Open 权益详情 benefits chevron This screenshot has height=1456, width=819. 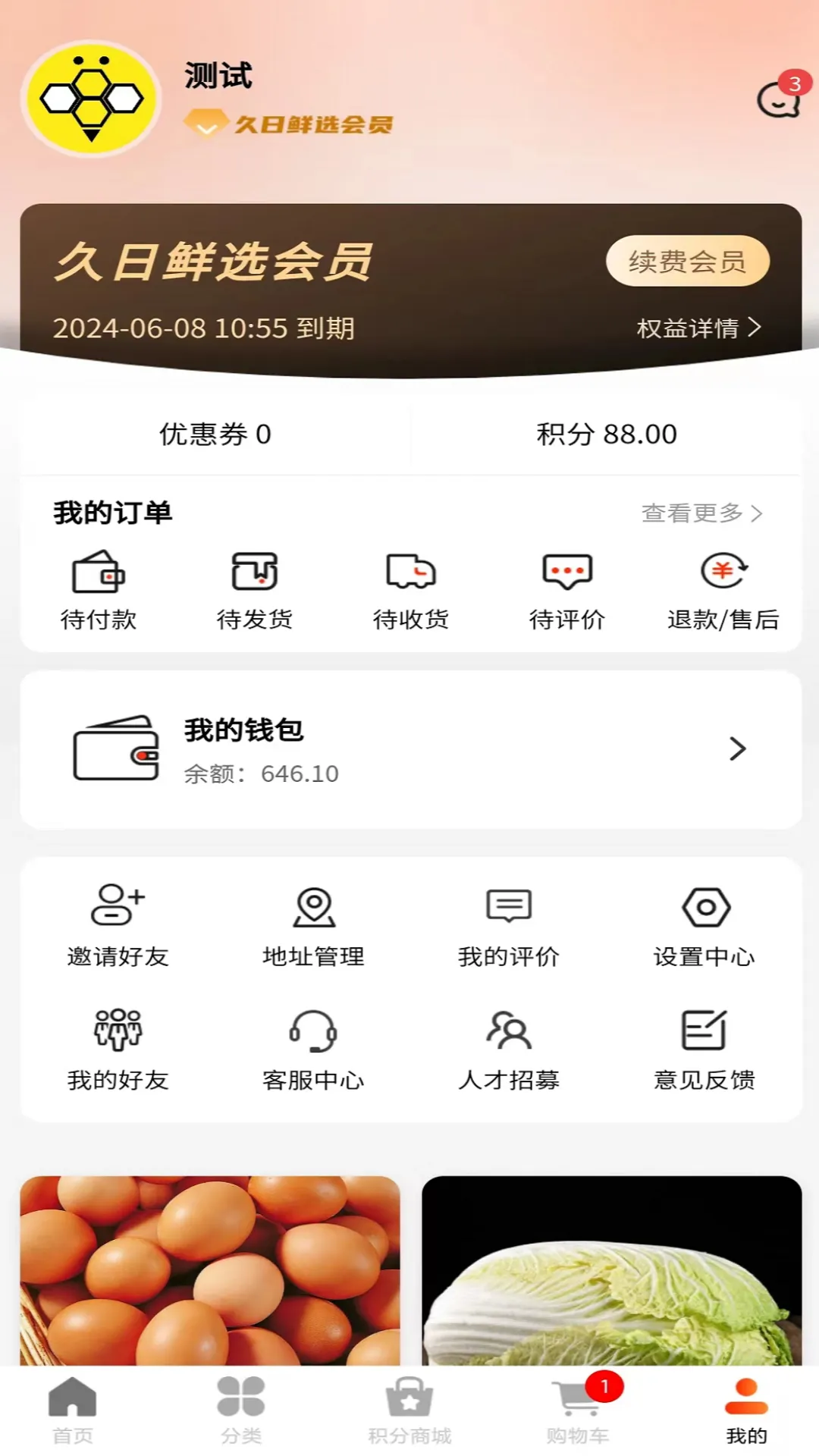(x=696, y=328)
